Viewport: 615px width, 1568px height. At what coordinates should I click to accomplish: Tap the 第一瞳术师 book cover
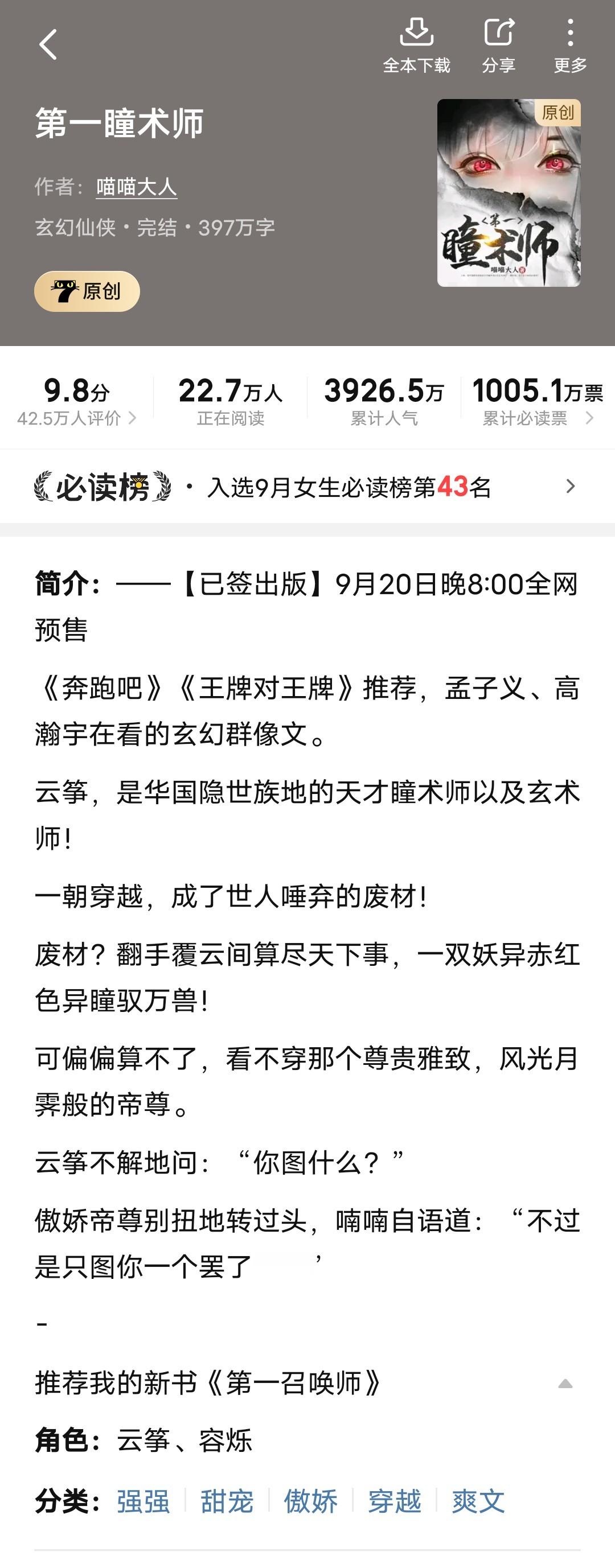(509, 192)
